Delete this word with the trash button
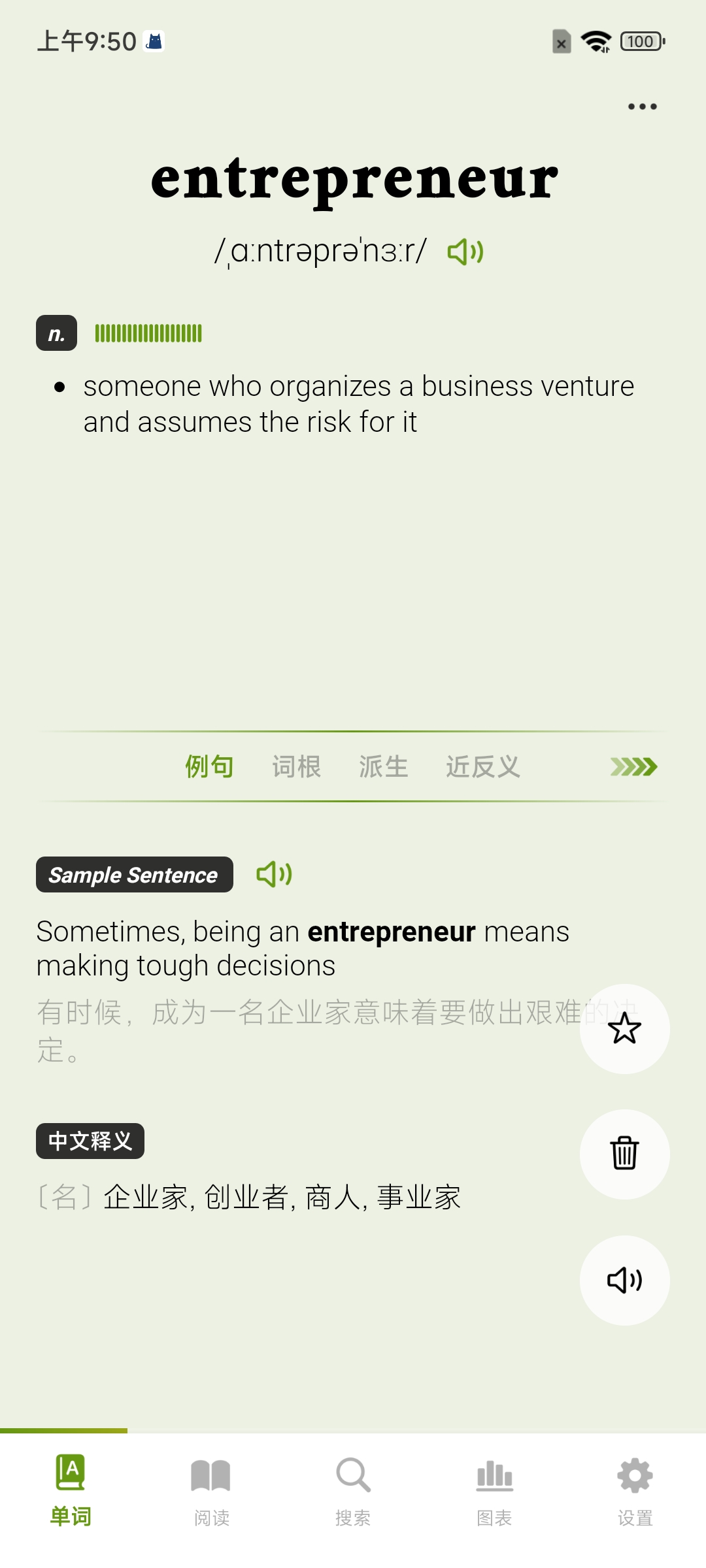The image size is (706, 1568). (x=624, y=1154)
